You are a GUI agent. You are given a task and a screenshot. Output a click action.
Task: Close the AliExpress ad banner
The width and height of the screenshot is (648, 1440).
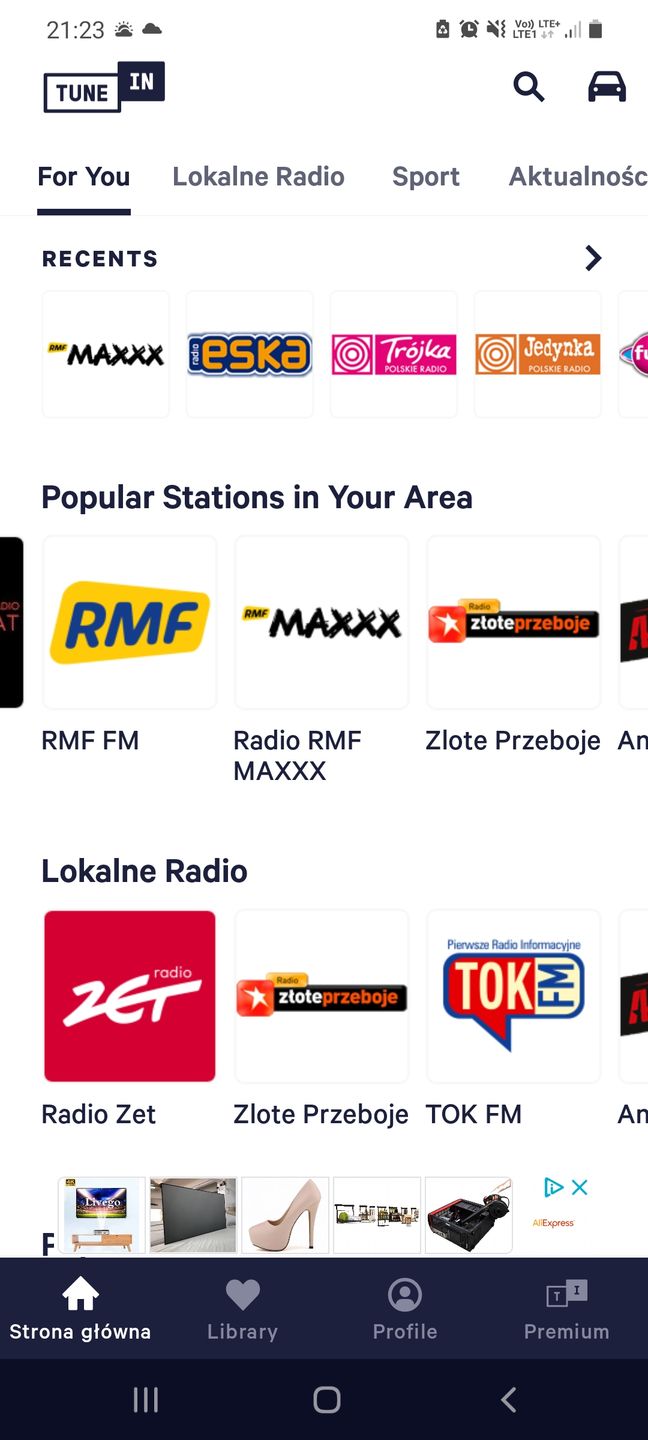579,1187
